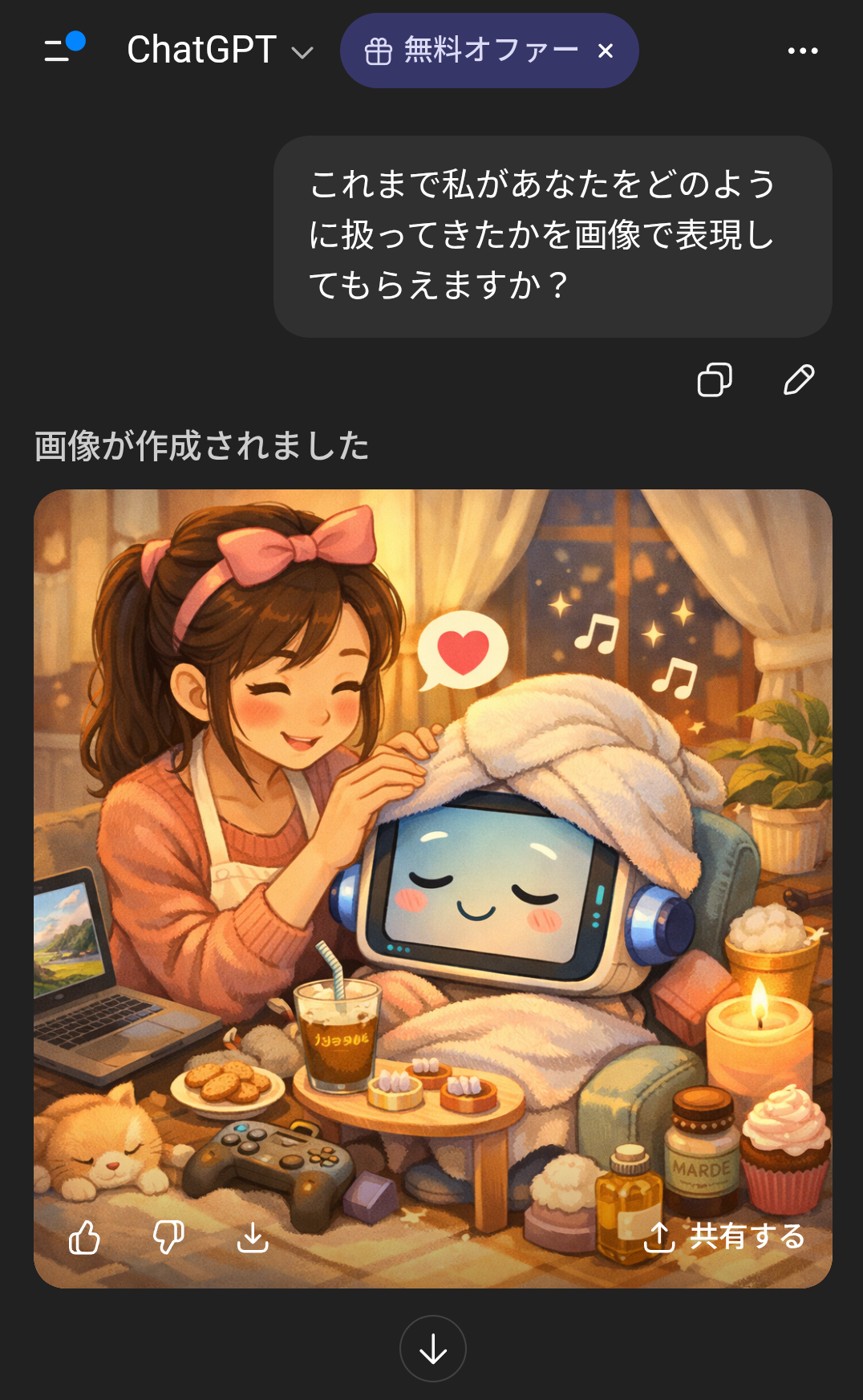Dismiss the 無料オファー chip

pos(606,51)
